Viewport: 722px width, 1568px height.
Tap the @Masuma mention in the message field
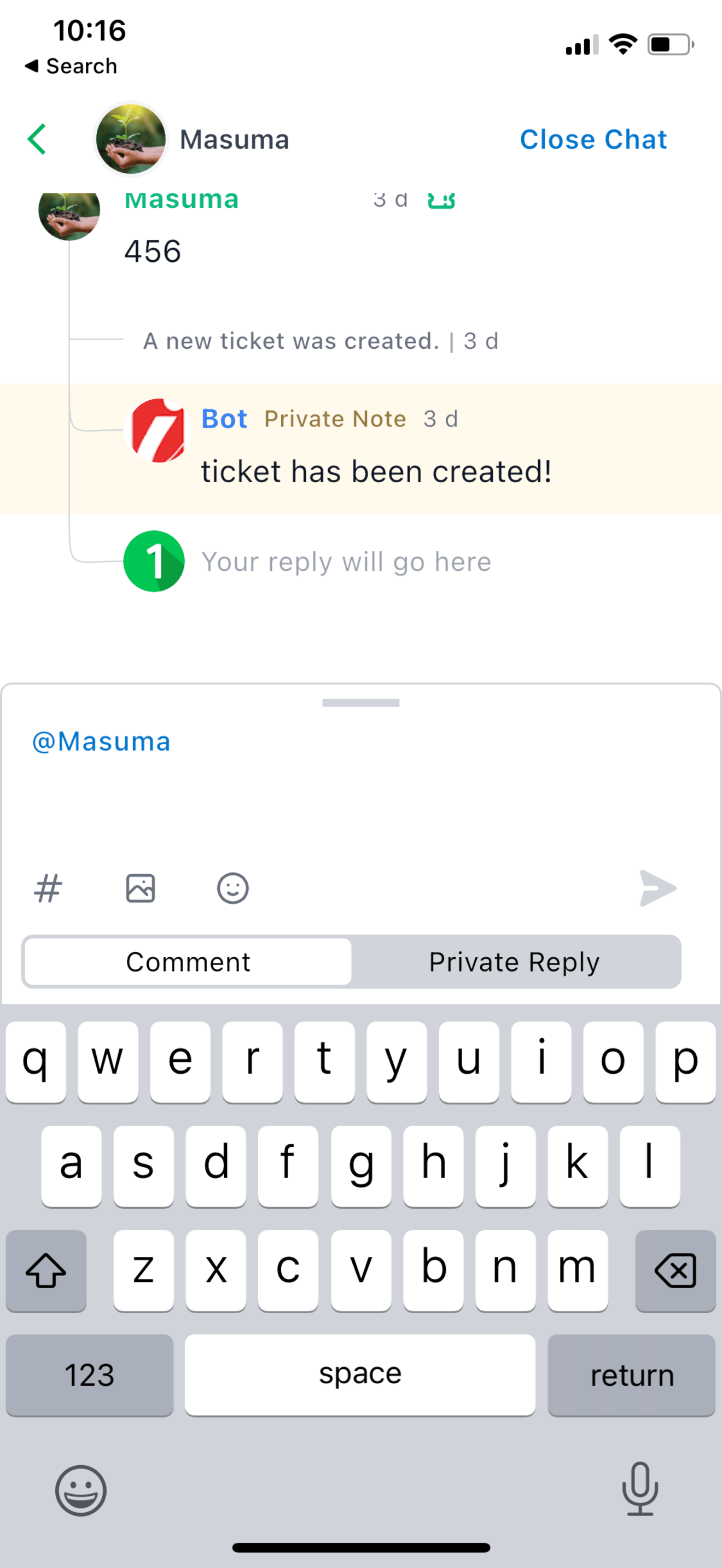click(101, 741)
